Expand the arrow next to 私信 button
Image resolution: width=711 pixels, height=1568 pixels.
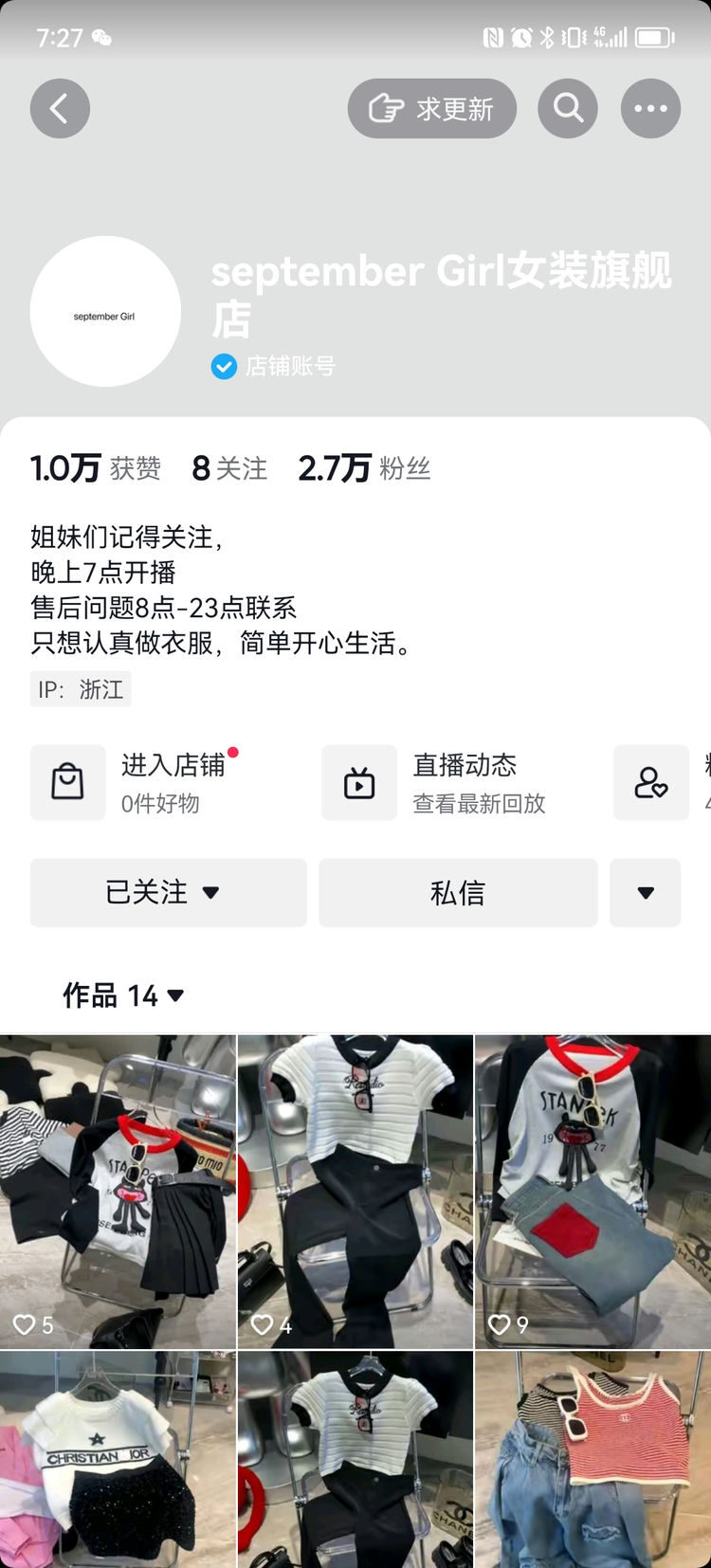tap(646, 892)
